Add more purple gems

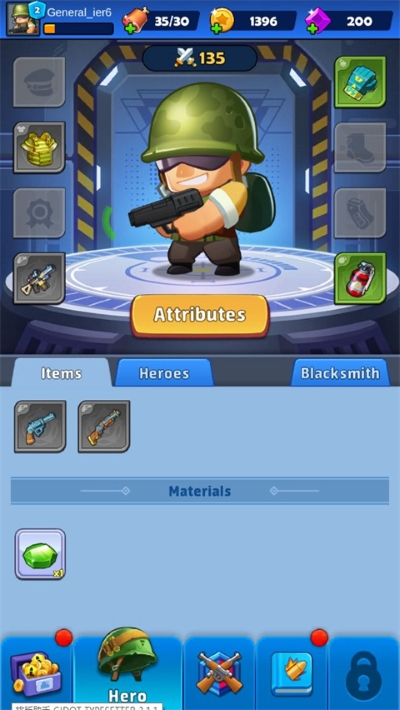pyautogui.click(x=312, y=29)
